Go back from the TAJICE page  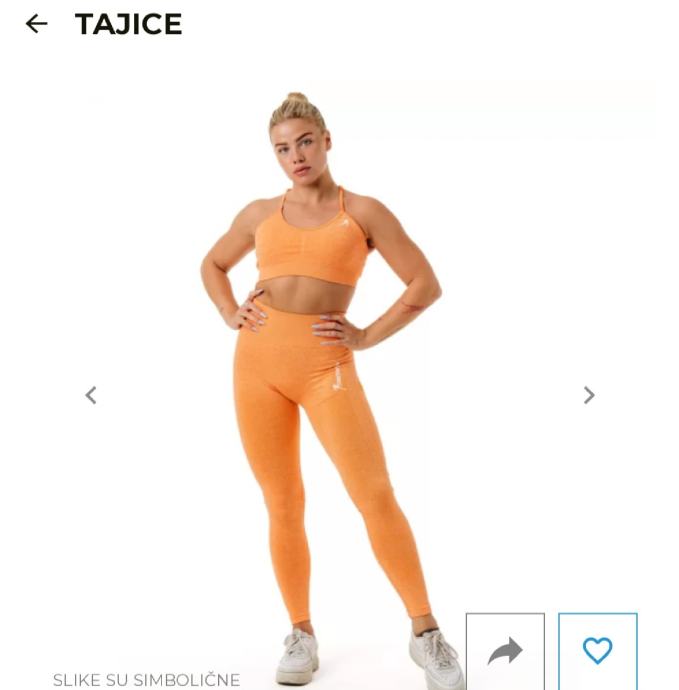36,24
